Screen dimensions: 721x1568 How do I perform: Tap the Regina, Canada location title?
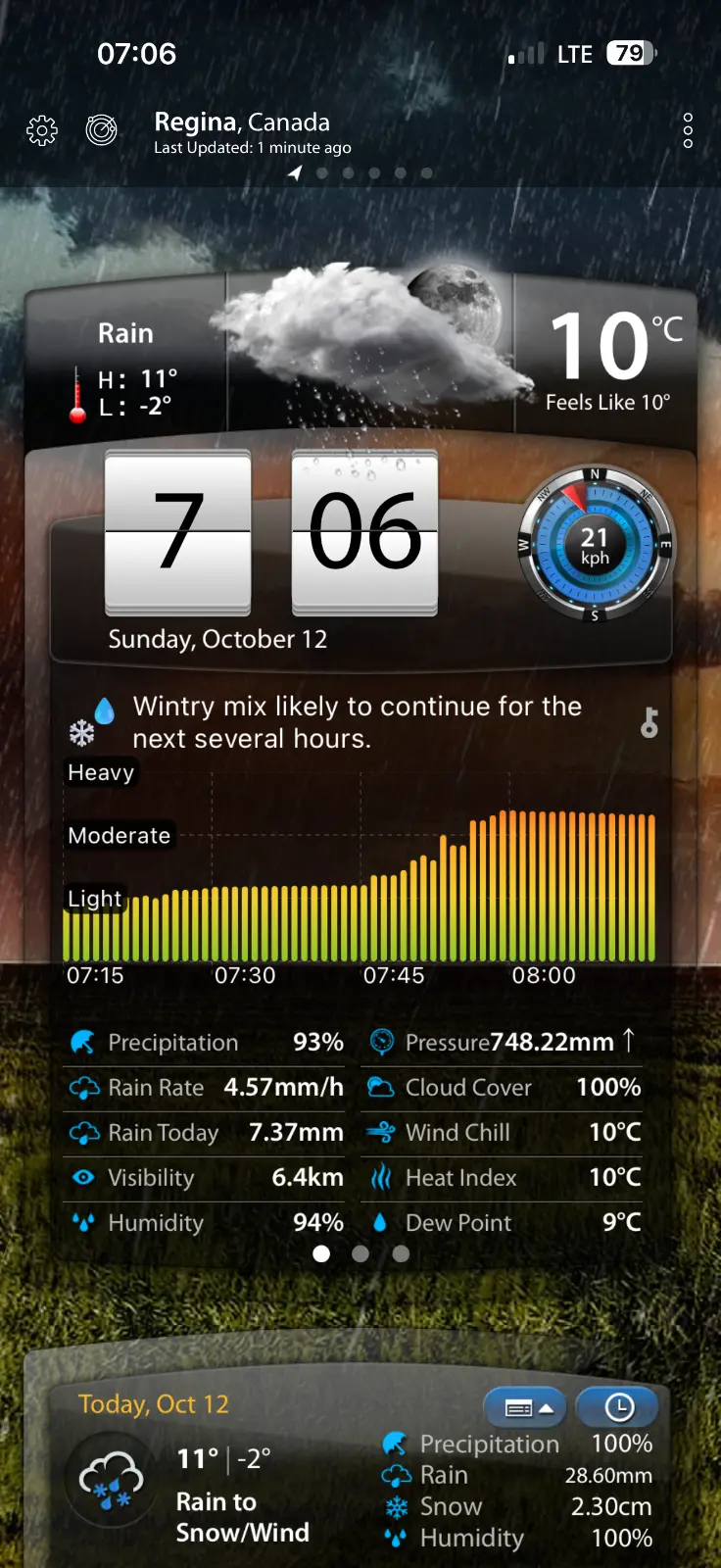(242, 122)
